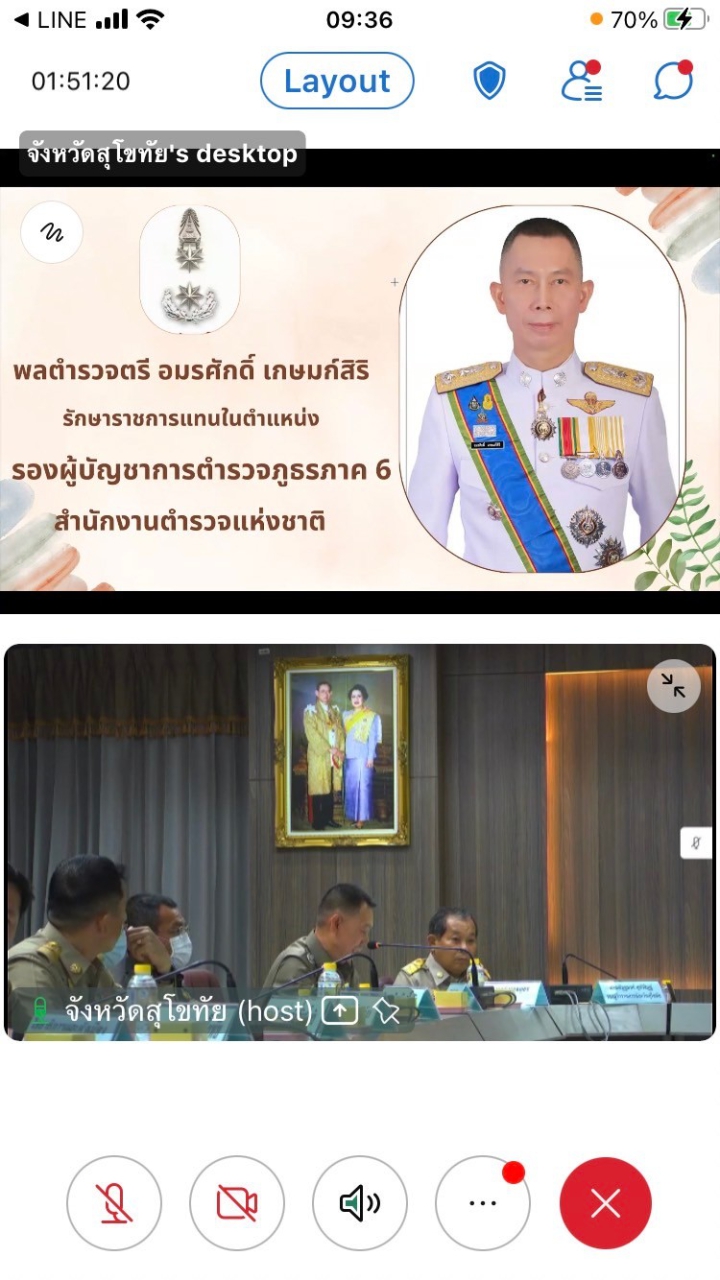Tap the pin icon next to host name
Viewport: 720px width, 1280px height.
coord(386,1012)
